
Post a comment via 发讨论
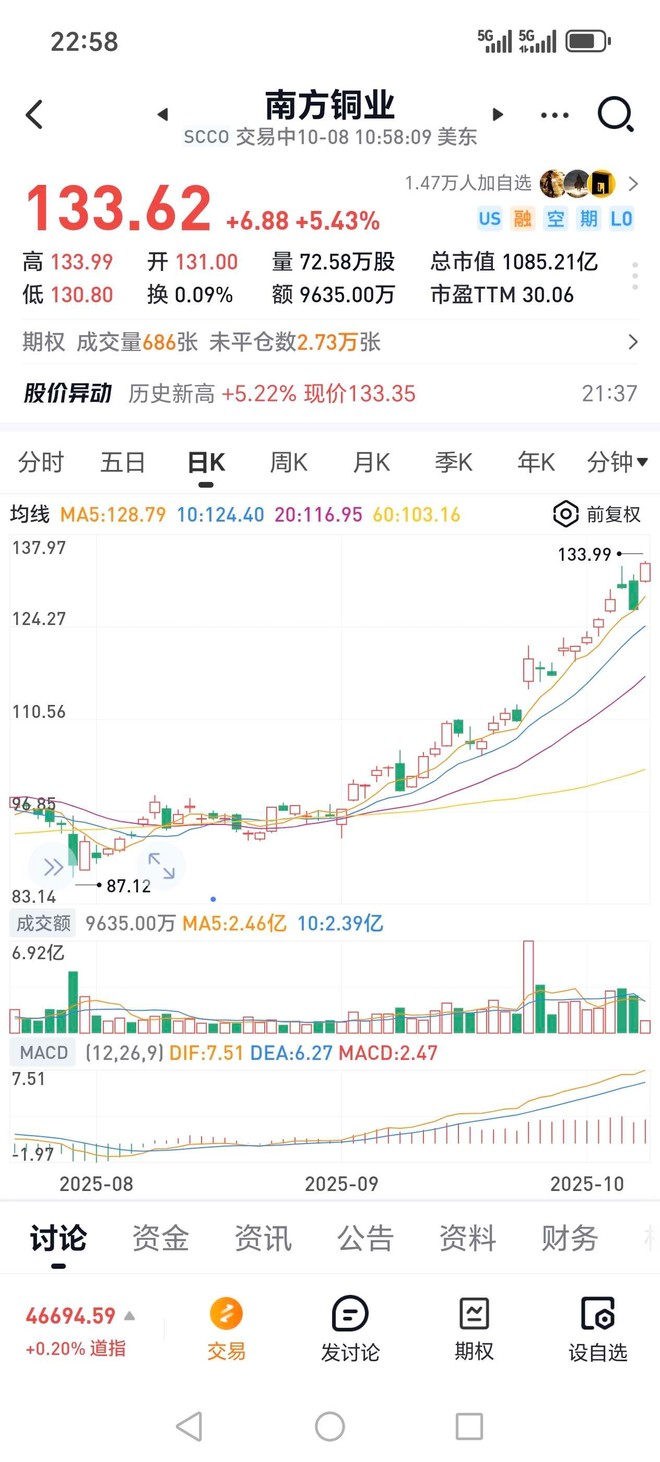350,1329
